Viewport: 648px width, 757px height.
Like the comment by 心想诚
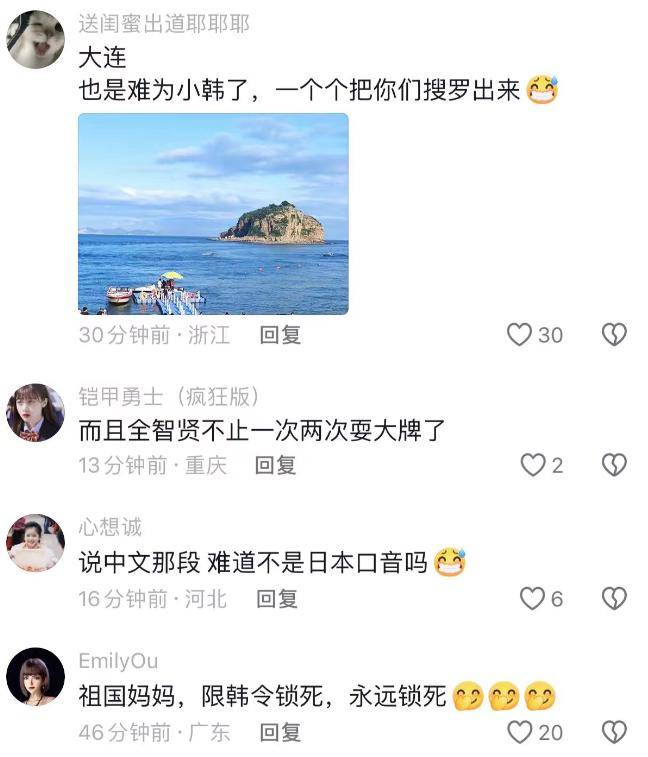pyautogui.click(x=533, y=598)
